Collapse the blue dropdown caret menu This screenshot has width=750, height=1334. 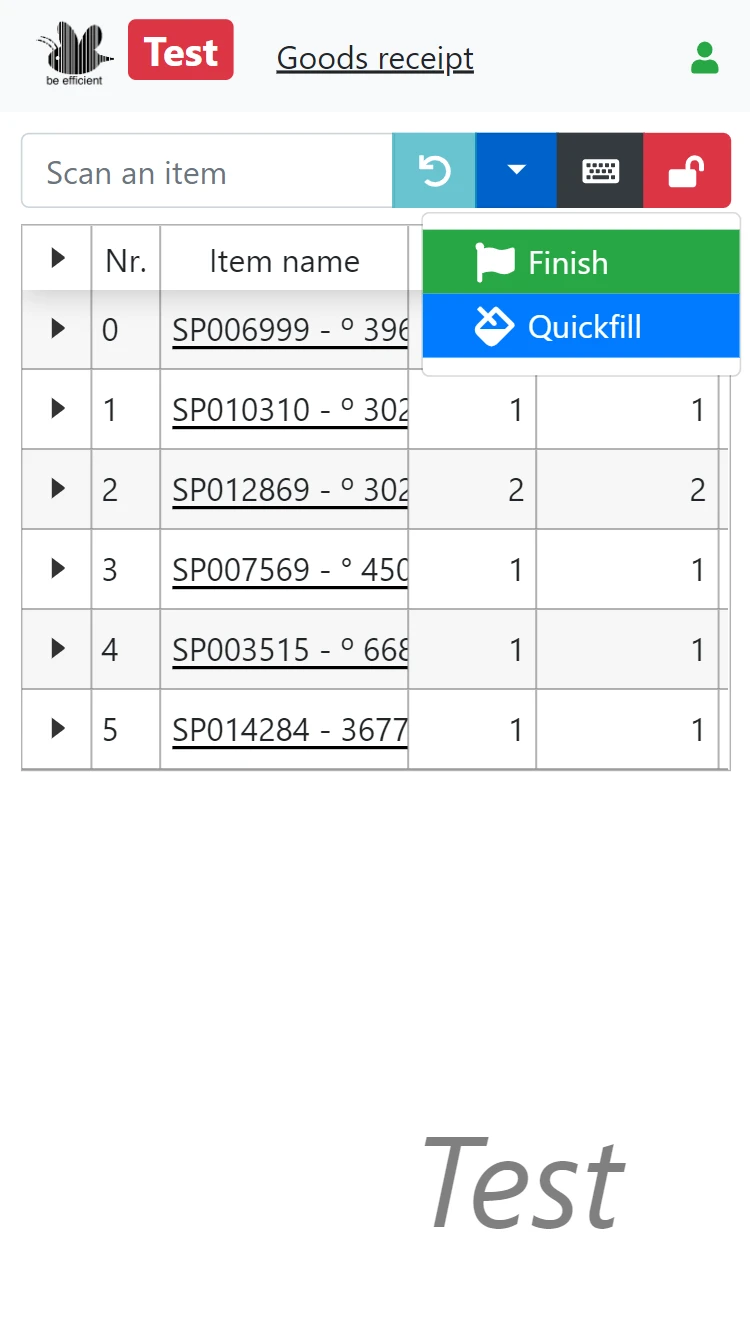(516, 171)
